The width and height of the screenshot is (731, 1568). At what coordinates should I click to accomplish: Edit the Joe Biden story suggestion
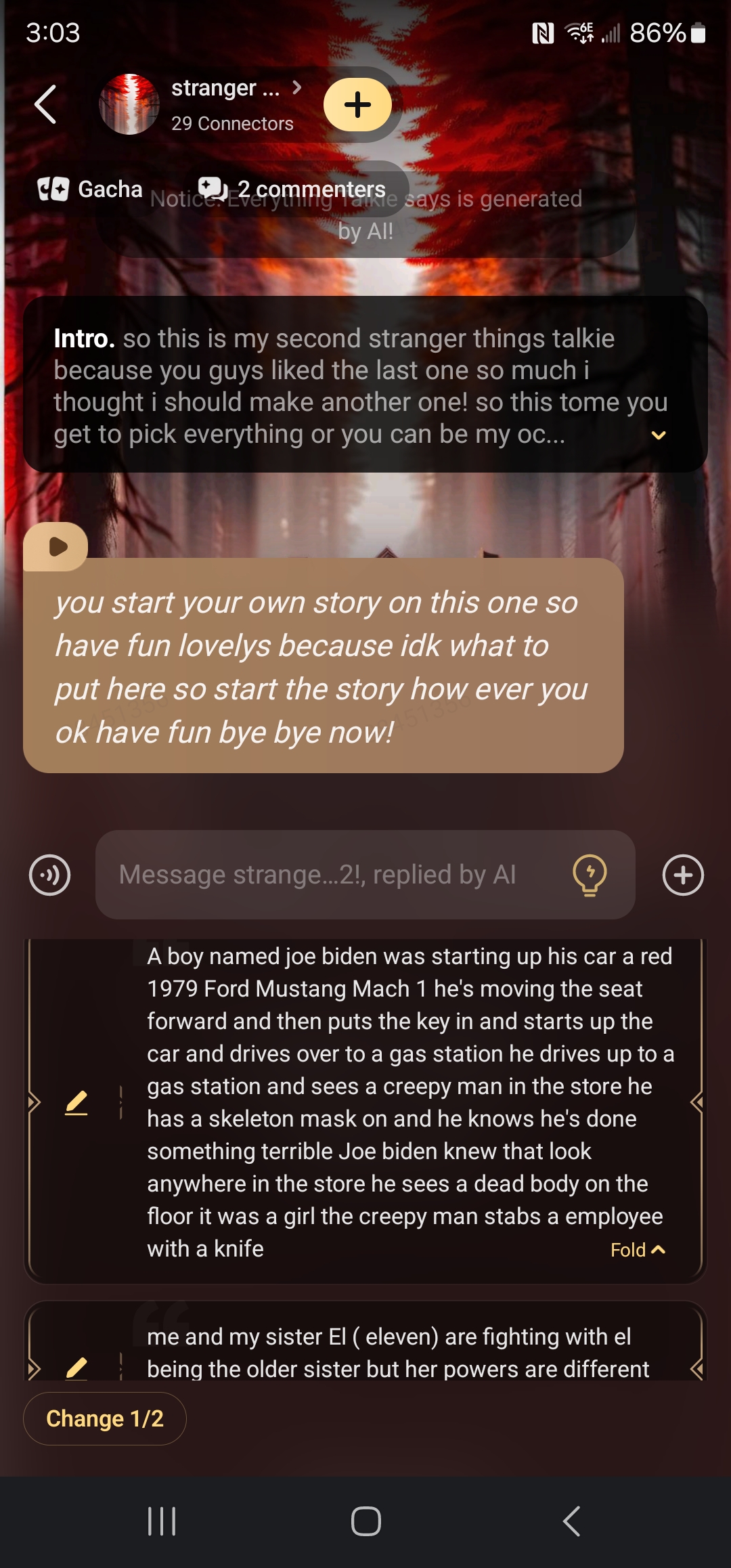pyautogui.click(x=76, y=1103)
